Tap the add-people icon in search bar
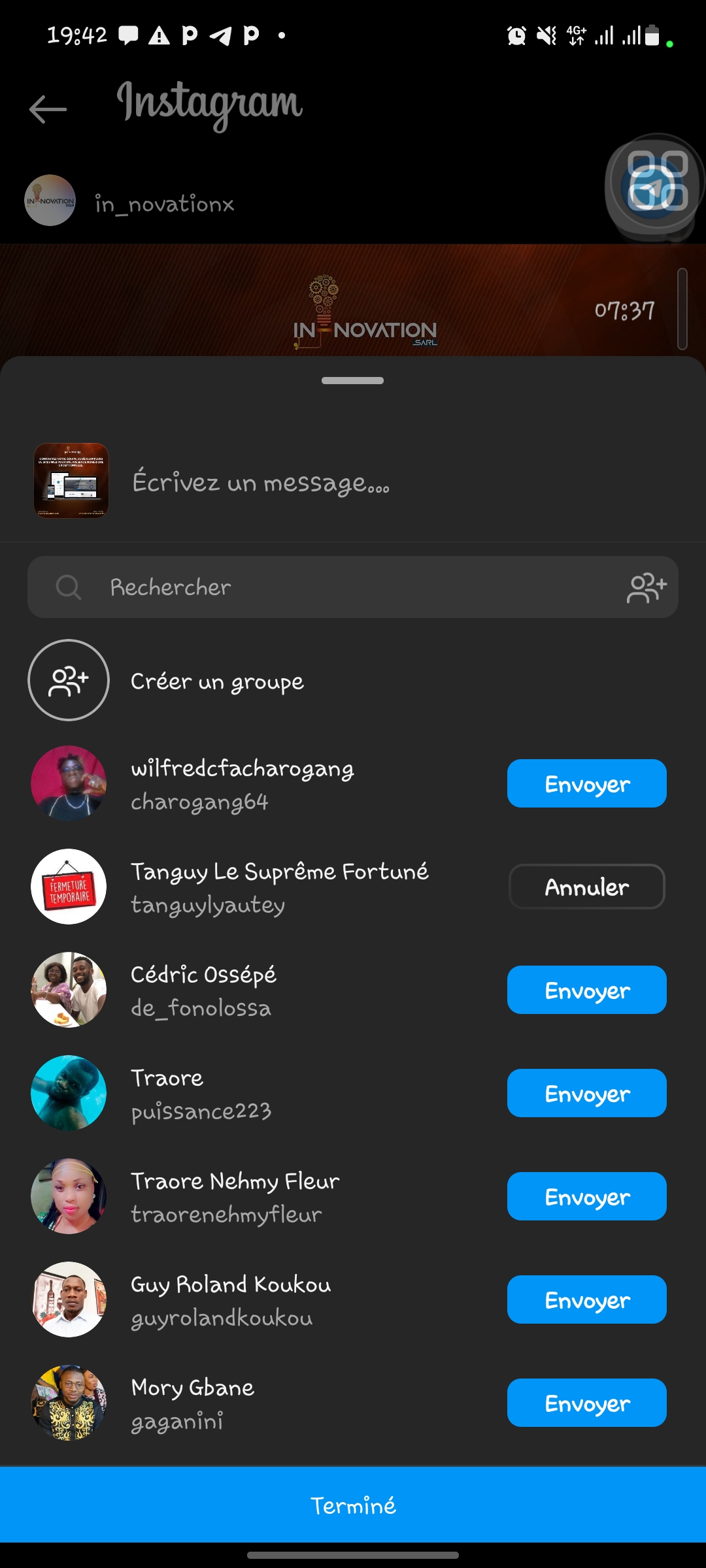The width and height of the screenshot is (706, 1568). tap(647, 587)
